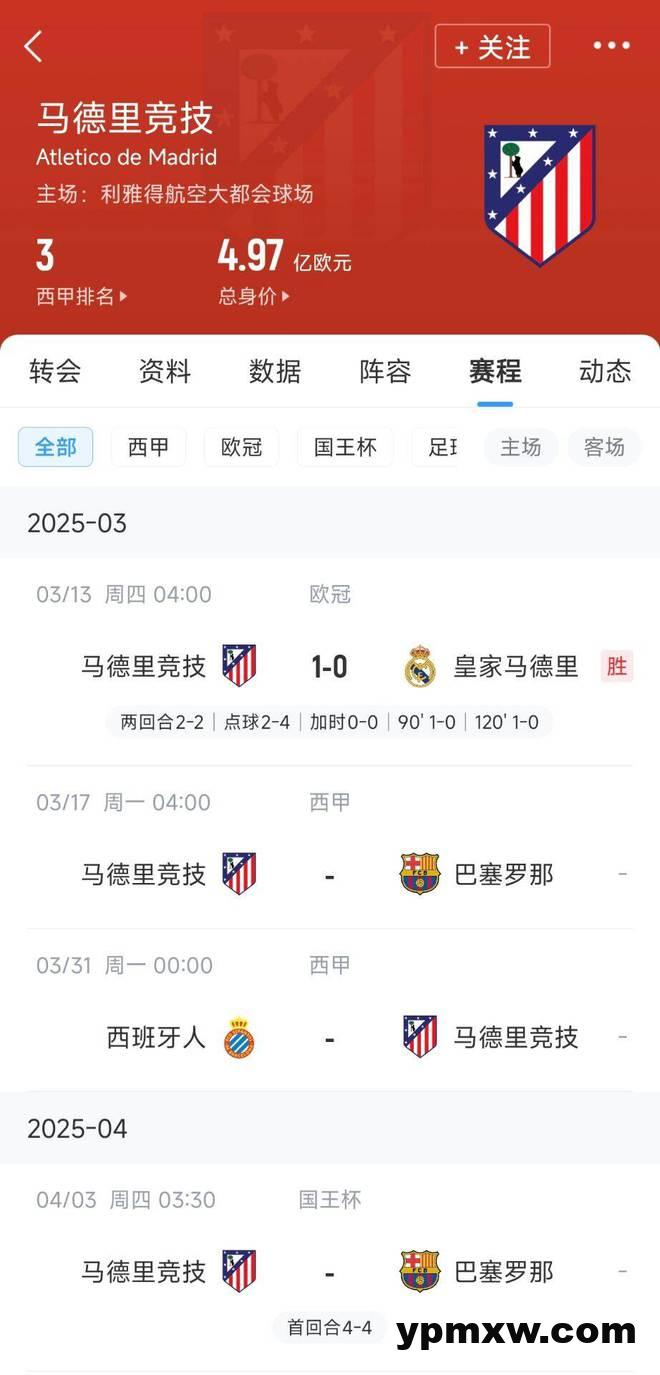Open the 03/17 西甲 match against 巴塞罗那
The width and height of the screenshot is (660, 1375).
[330, 875]
